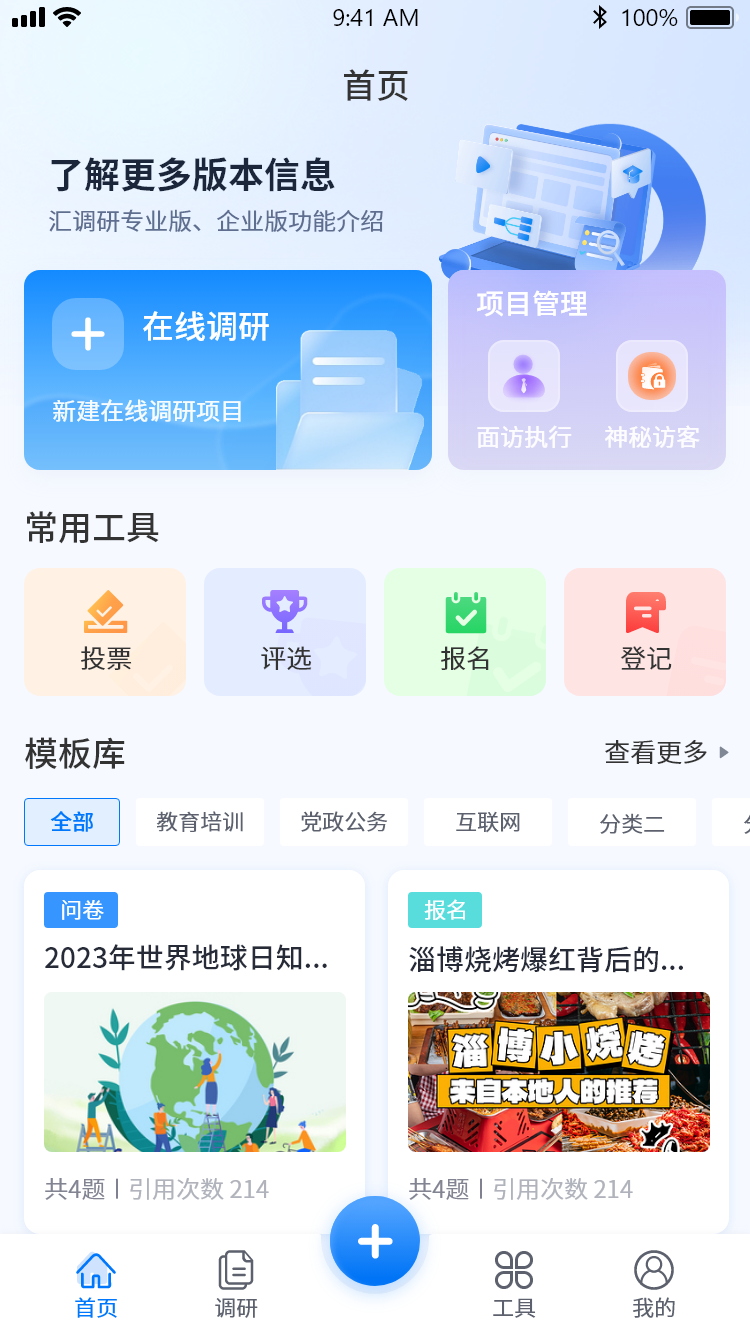Open the 淄博烧烤 registration template
This screenshot has width=750, height=1334.
pyautogui.click(x=559, y=1050)
